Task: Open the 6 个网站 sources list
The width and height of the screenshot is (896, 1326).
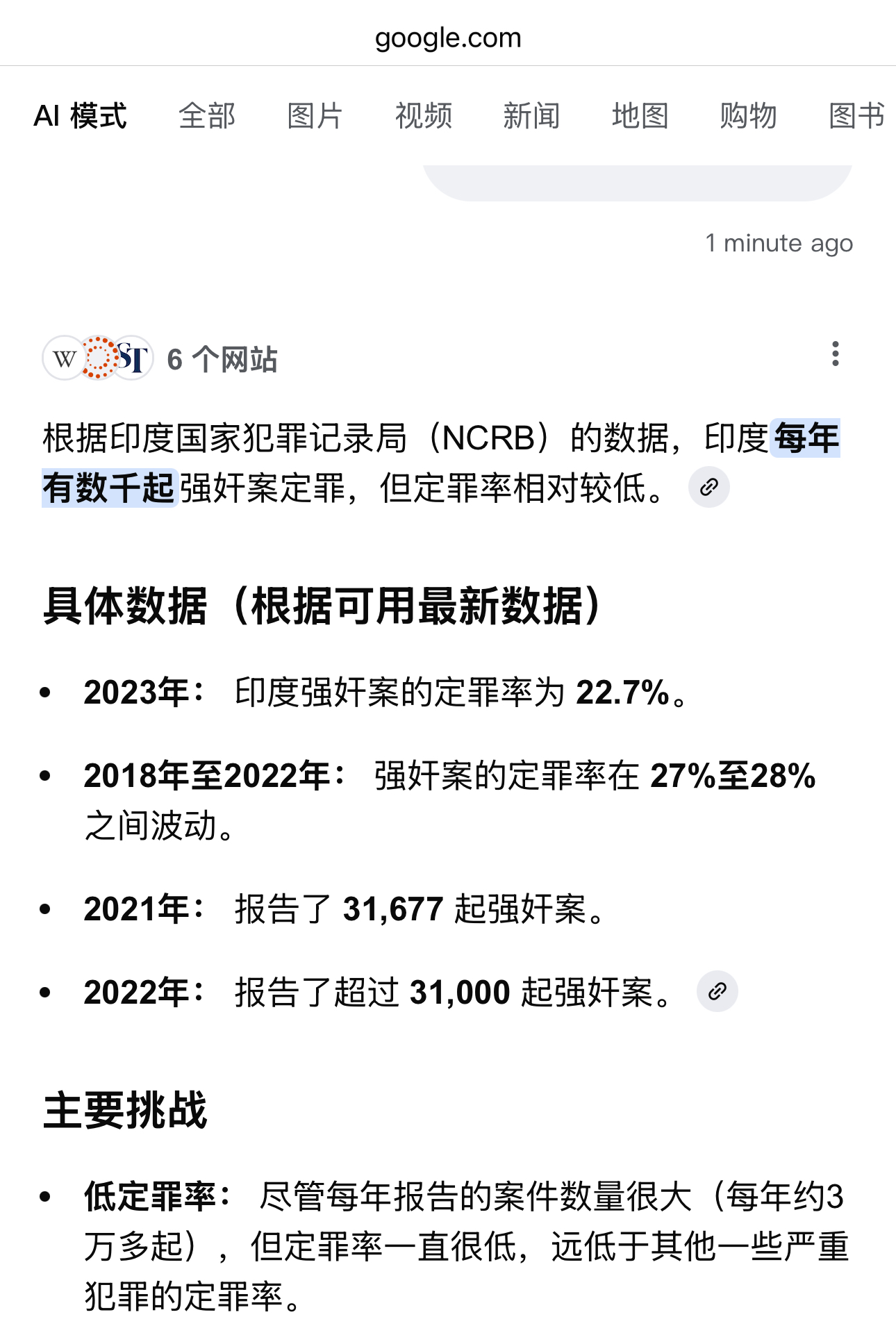Action: [x=160, y=359]
